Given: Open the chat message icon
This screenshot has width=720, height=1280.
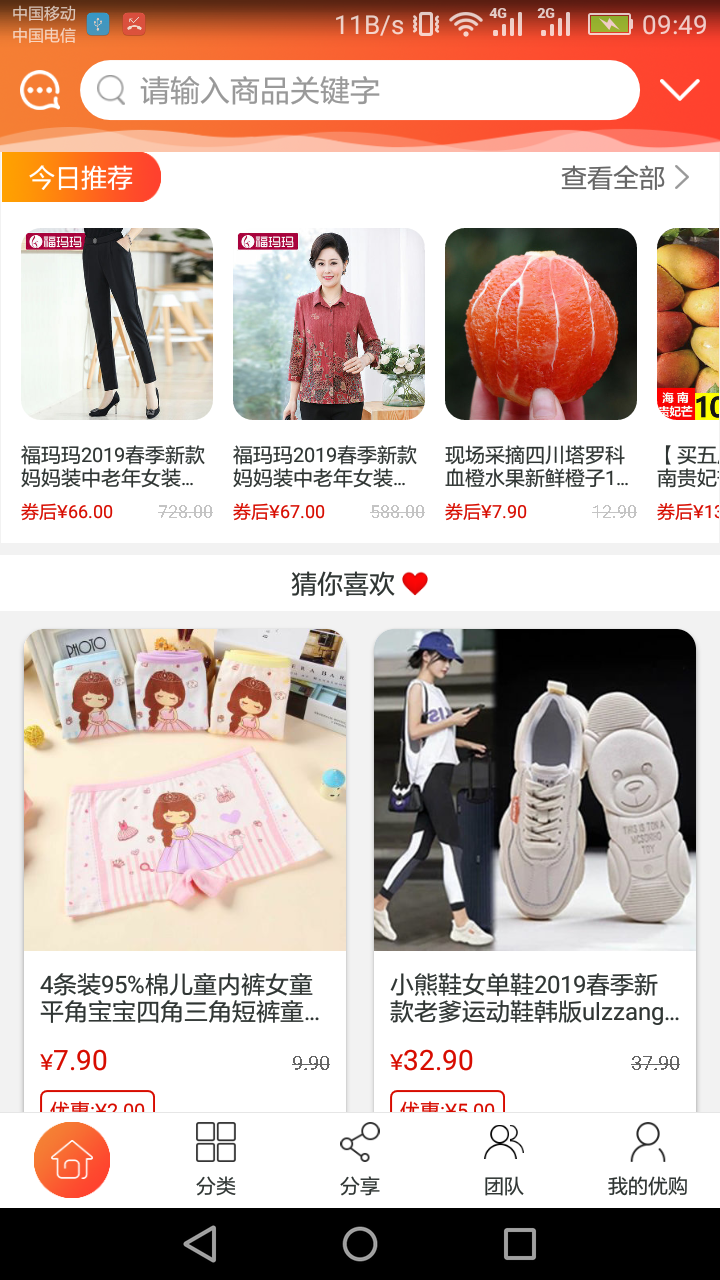Looking at the screenshot, I should click(x=40, y=91).
